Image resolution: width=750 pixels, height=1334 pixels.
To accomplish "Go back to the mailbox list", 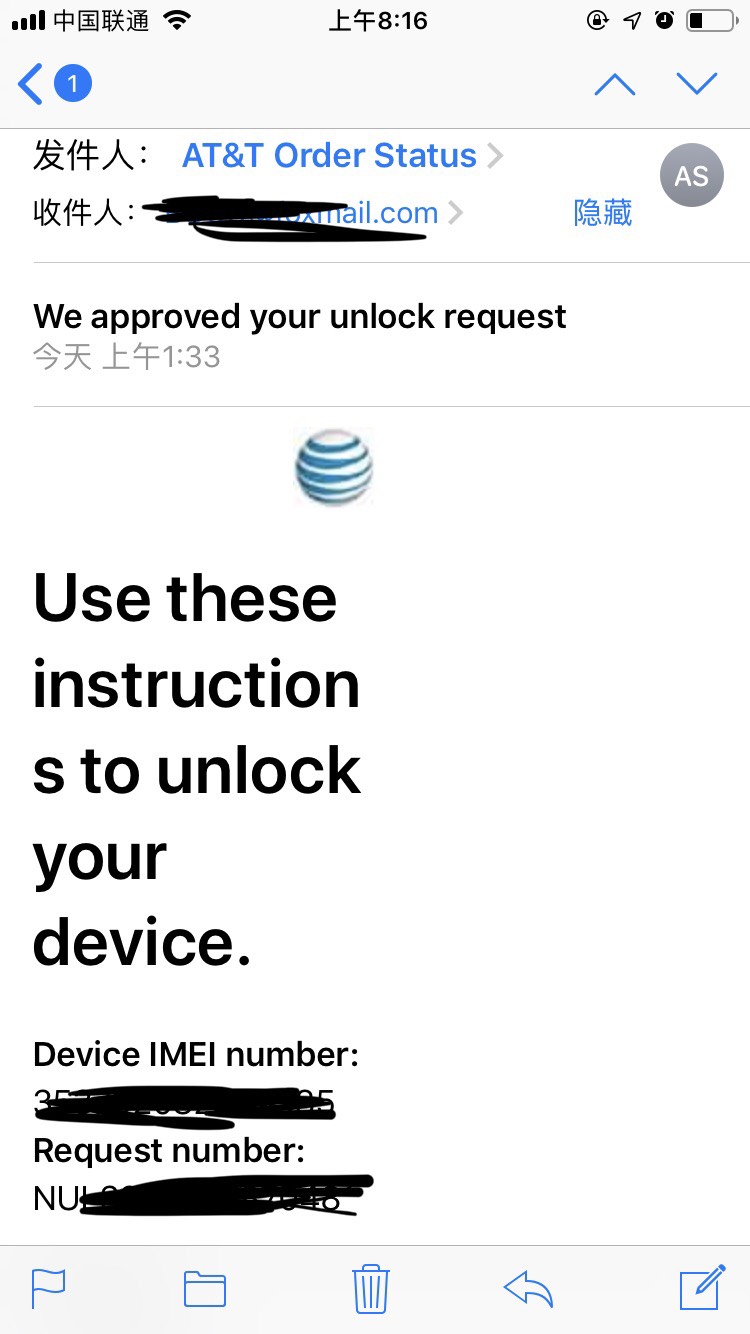I will 52,84.
